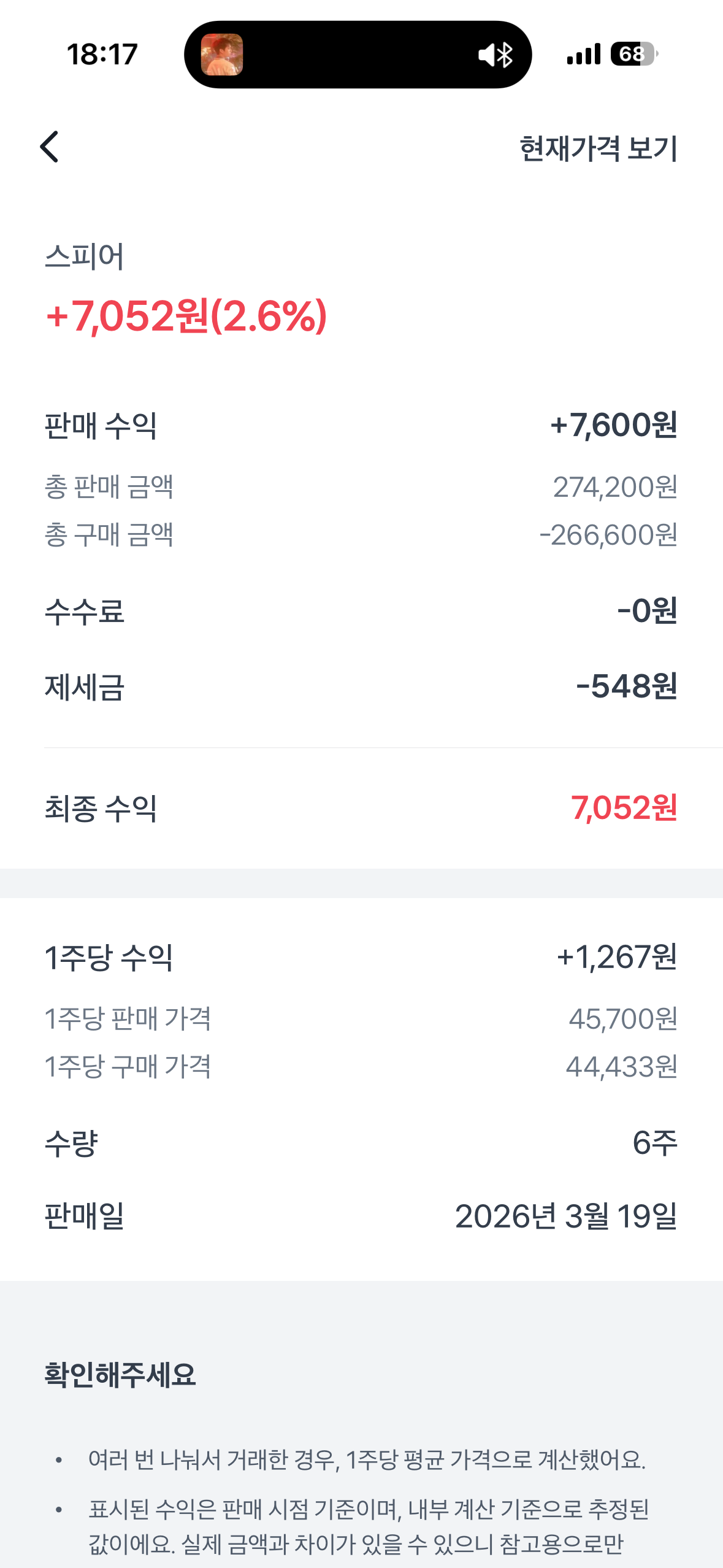Screen dimensions: 723x1568
Task: Open 현재가격 보기 to view current price
Action: pos(598,148)
